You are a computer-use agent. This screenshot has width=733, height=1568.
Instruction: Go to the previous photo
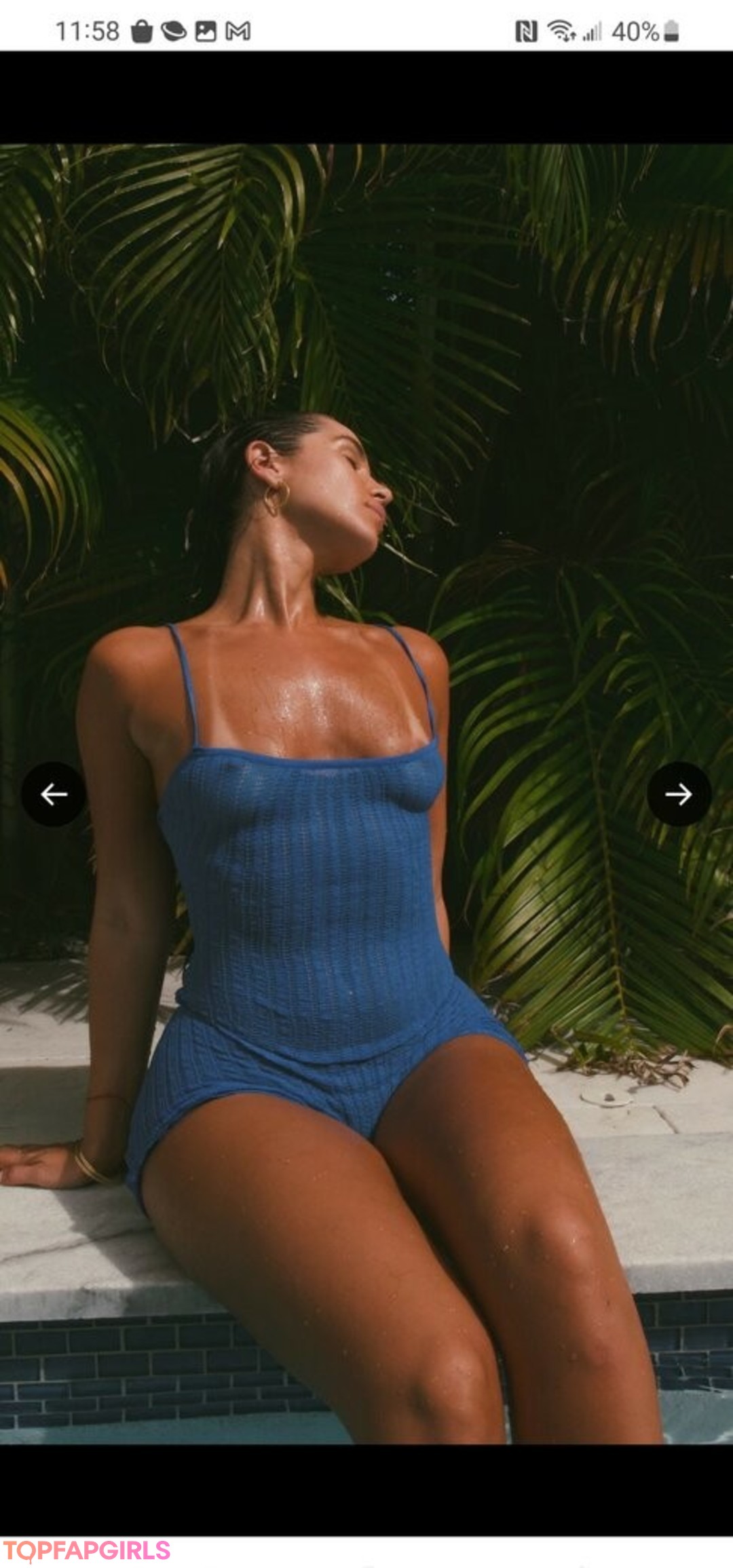(x=54, y=794)
